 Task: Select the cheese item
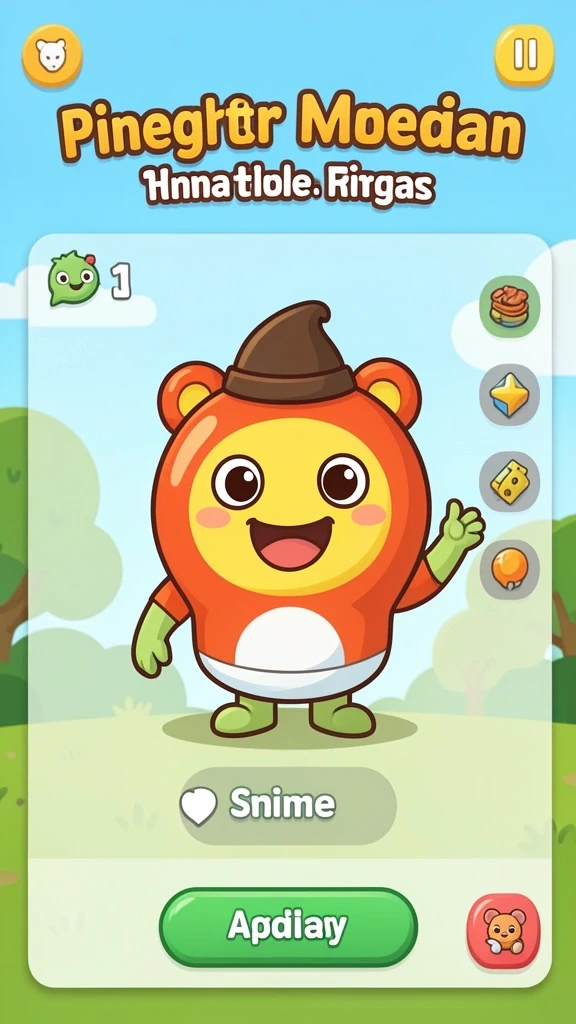coord(509,482)
